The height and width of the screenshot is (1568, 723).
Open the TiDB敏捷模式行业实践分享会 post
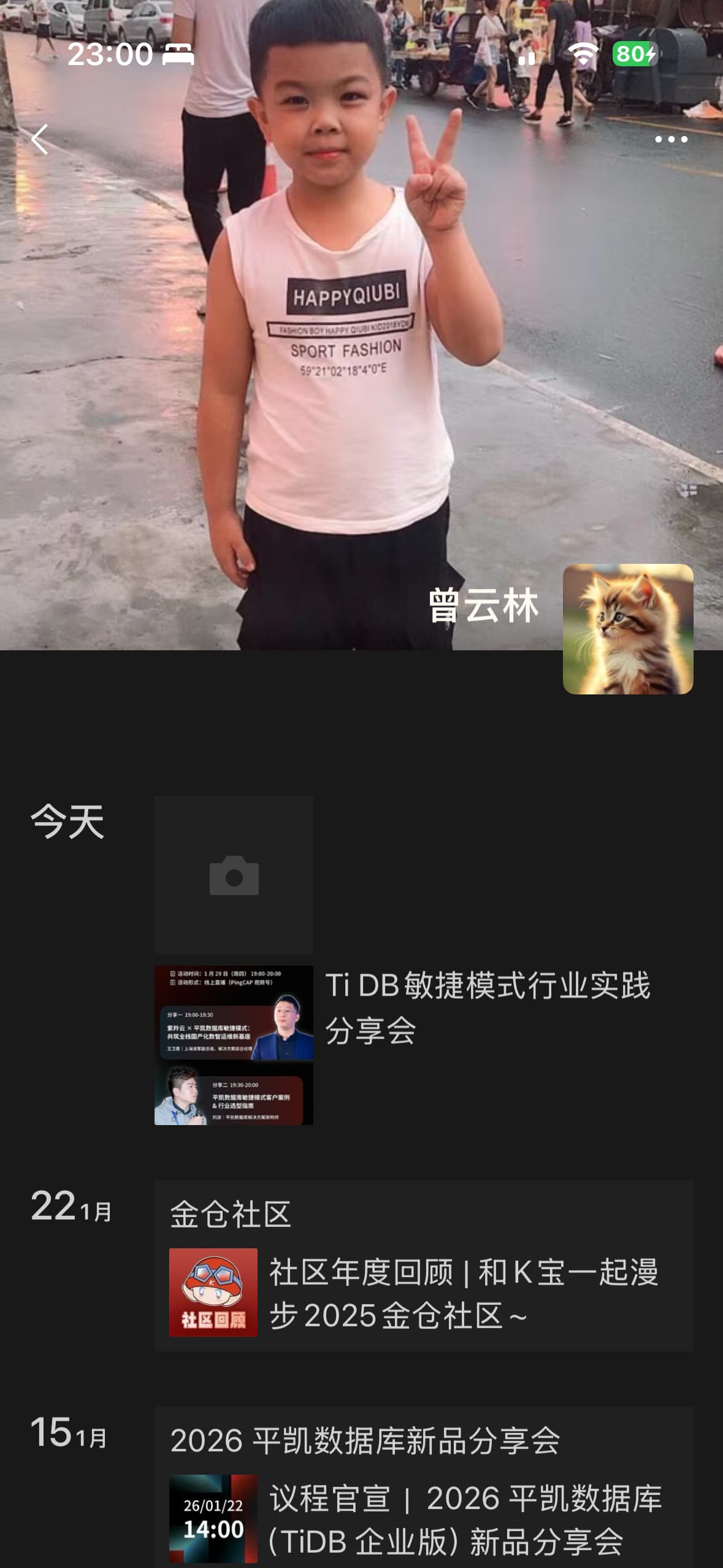487,1007
